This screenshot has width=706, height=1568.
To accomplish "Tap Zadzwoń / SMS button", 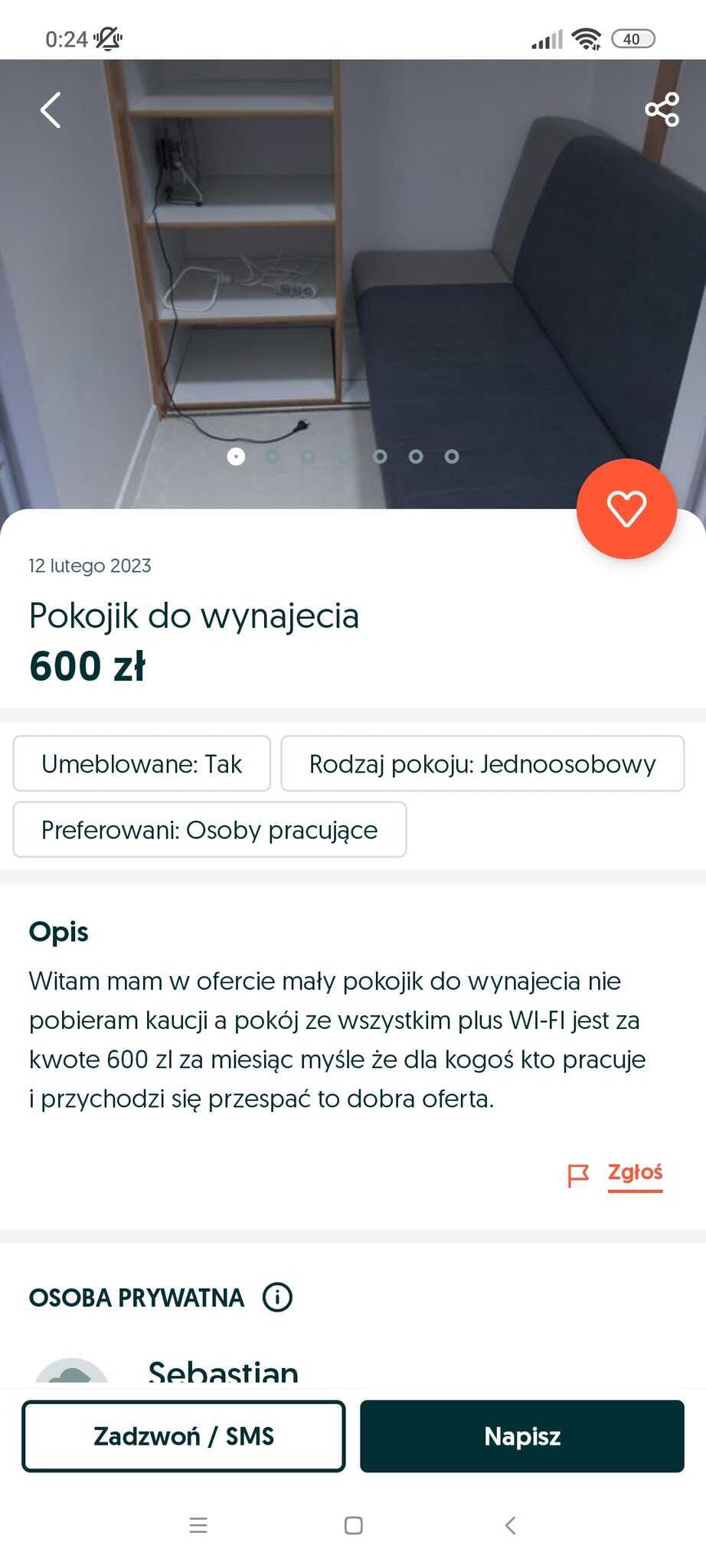I will (184, 1436).
